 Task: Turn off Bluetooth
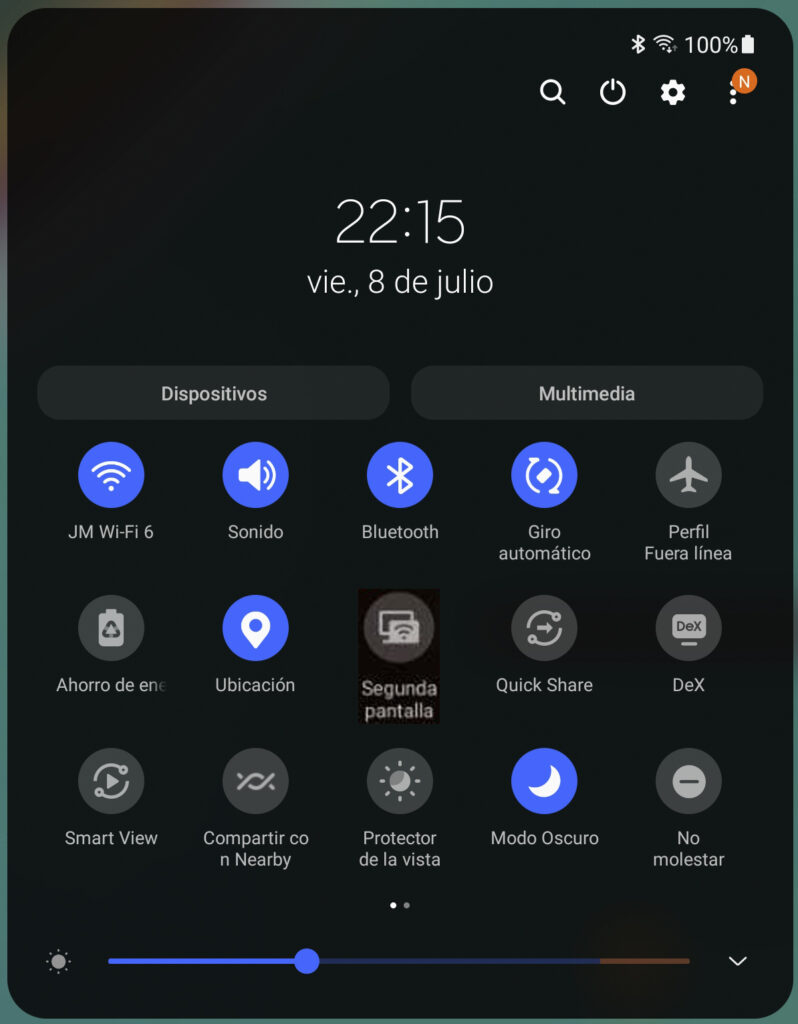tap(400, 475)
